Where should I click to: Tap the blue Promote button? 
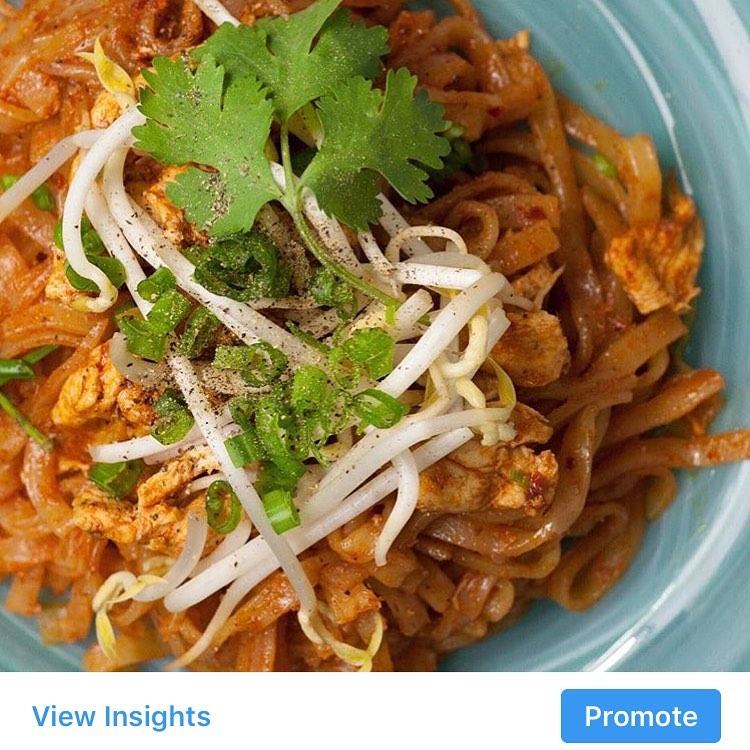(x=640, y=716)
